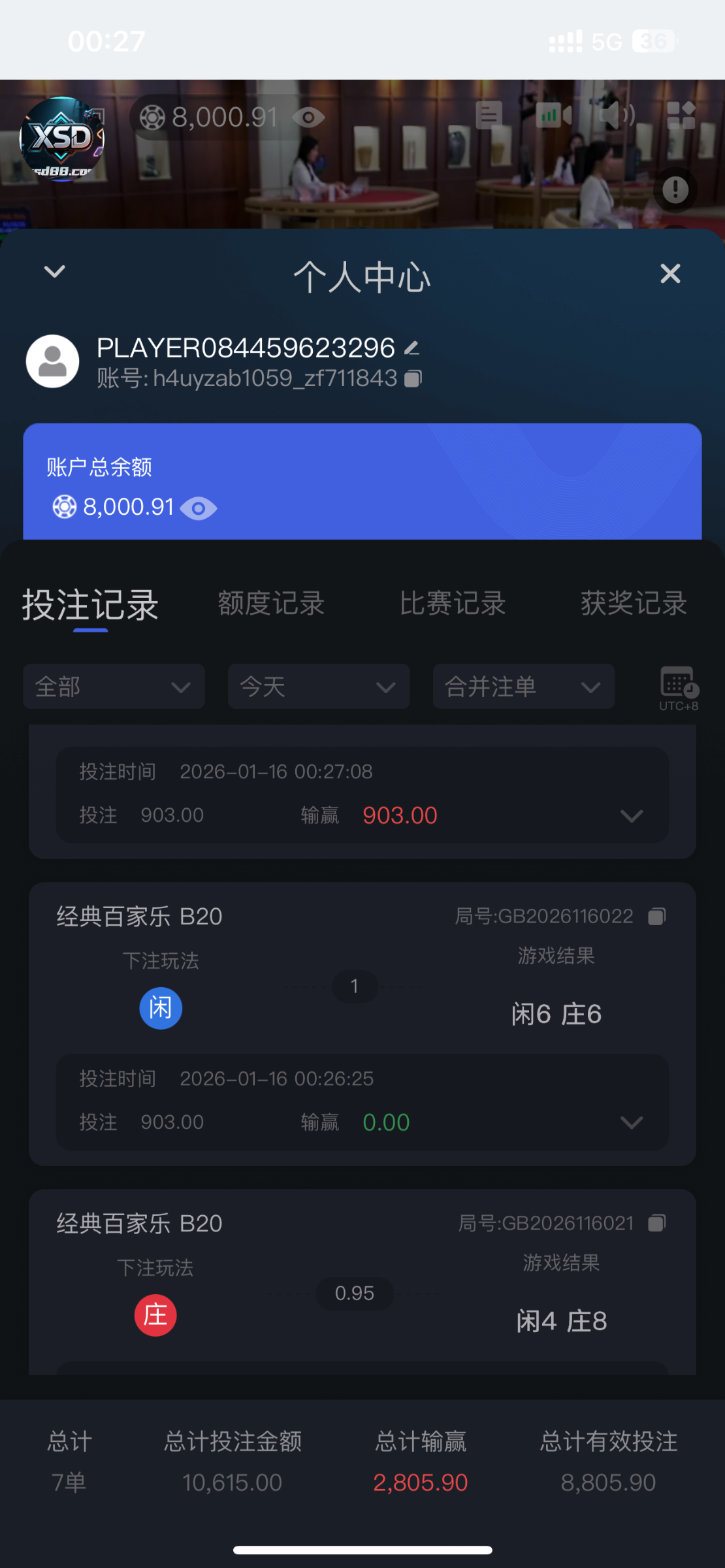Close the 个人中心 panel

tap(670, 274)
